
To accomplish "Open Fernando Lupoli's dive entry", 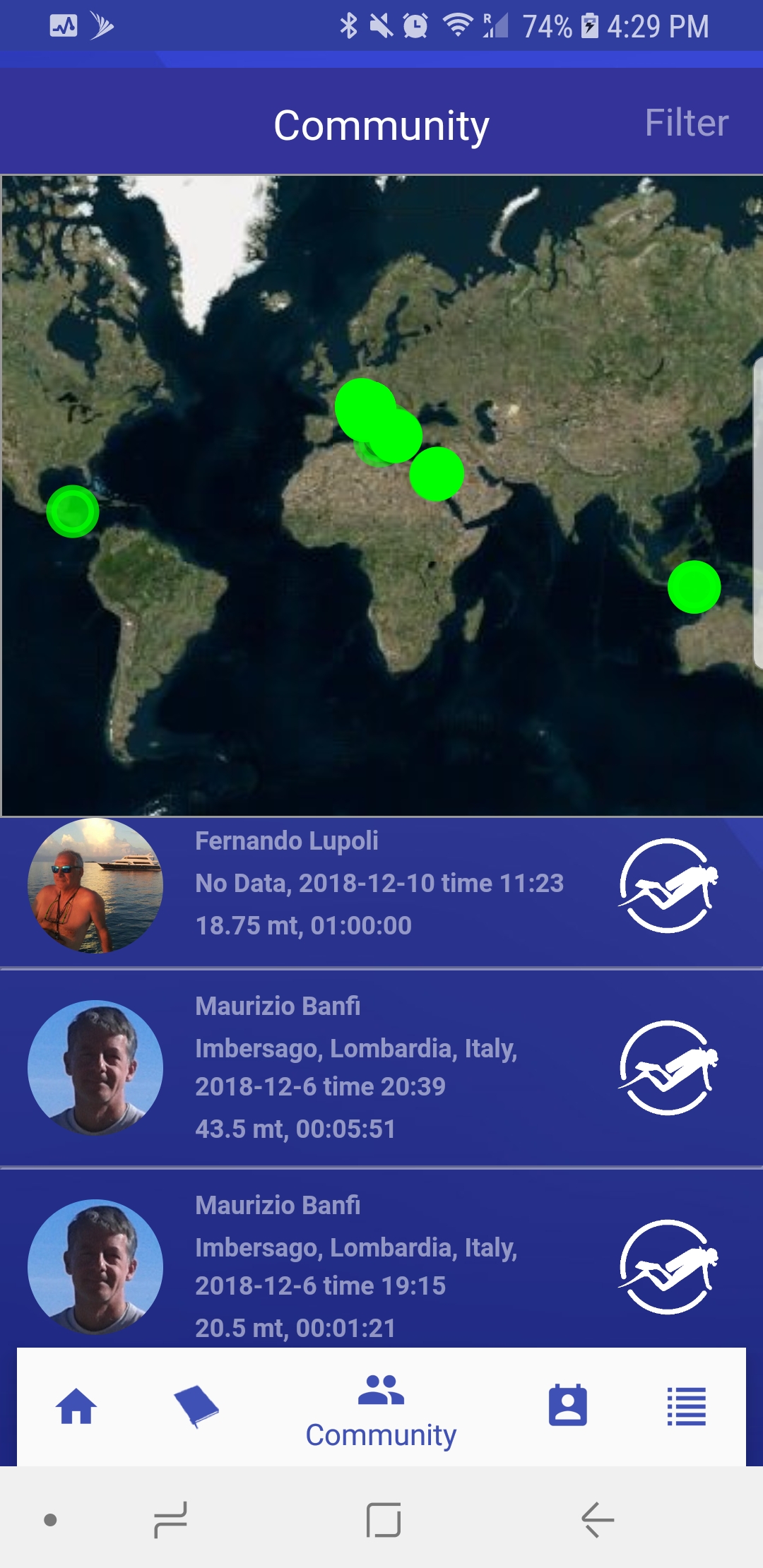I will [x=381, y=892].
